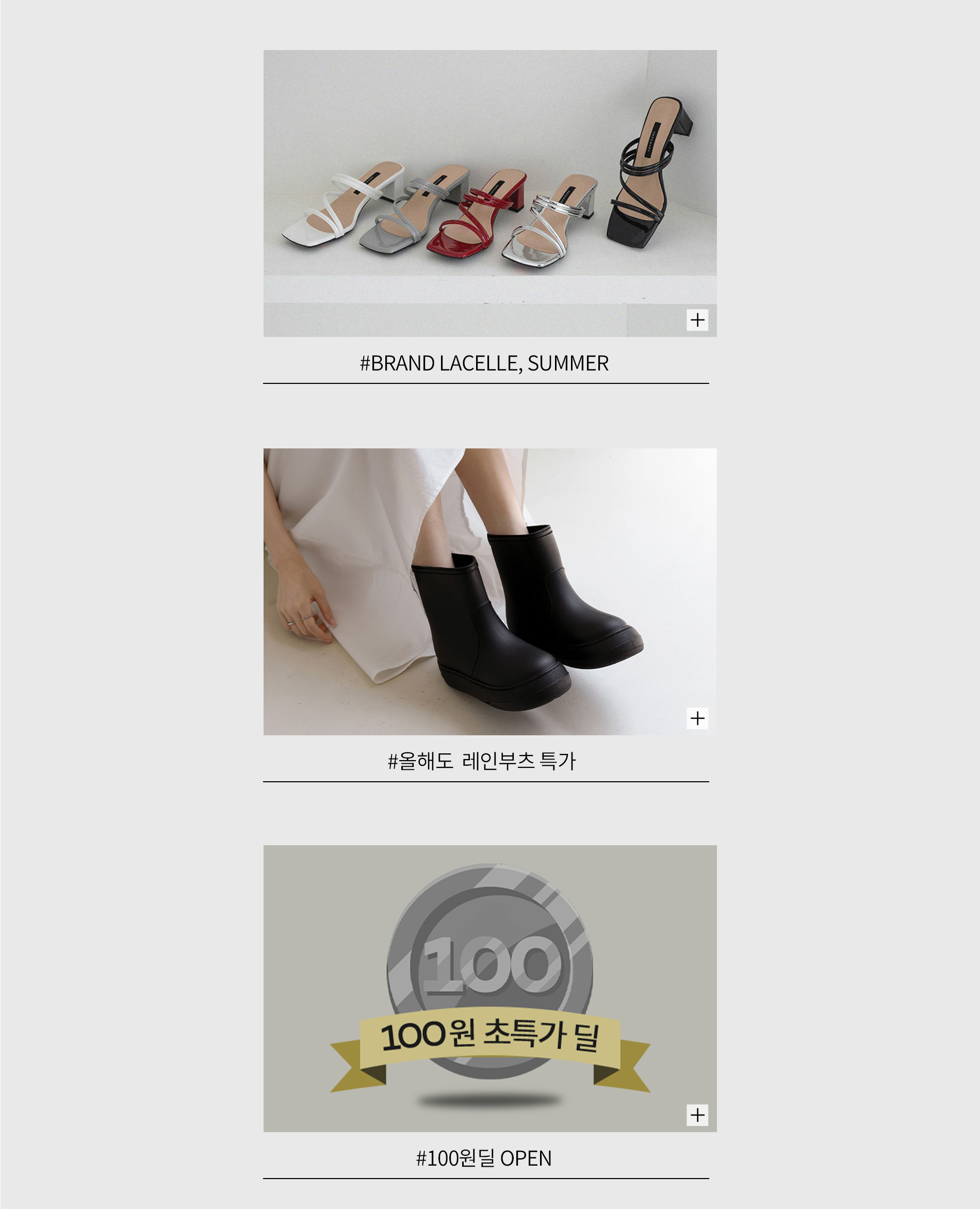Tap the plus icon on 100원 deal banner
This screenshot has width=980, height=1209.
[697, 1115]
